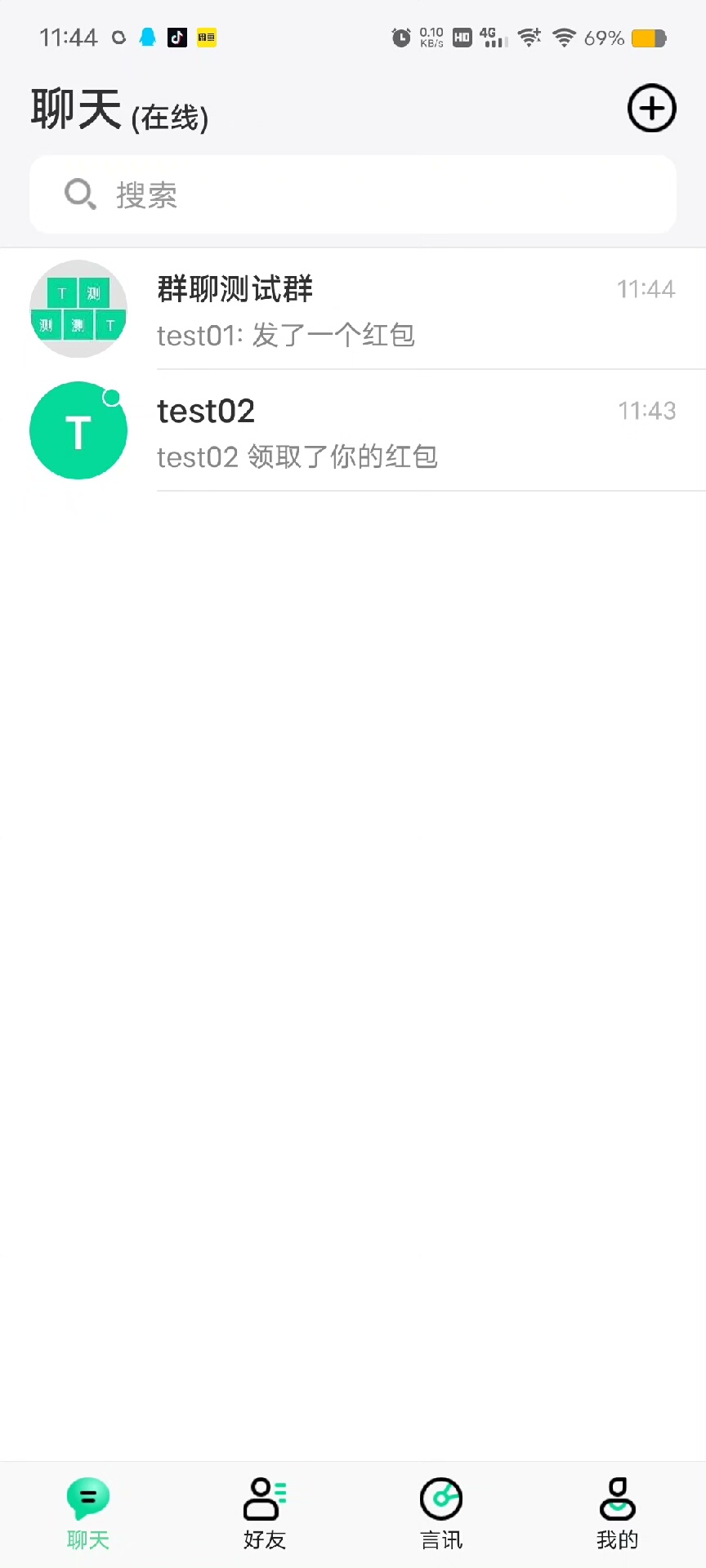Tap the 搜索 search box

click(353, 194)
